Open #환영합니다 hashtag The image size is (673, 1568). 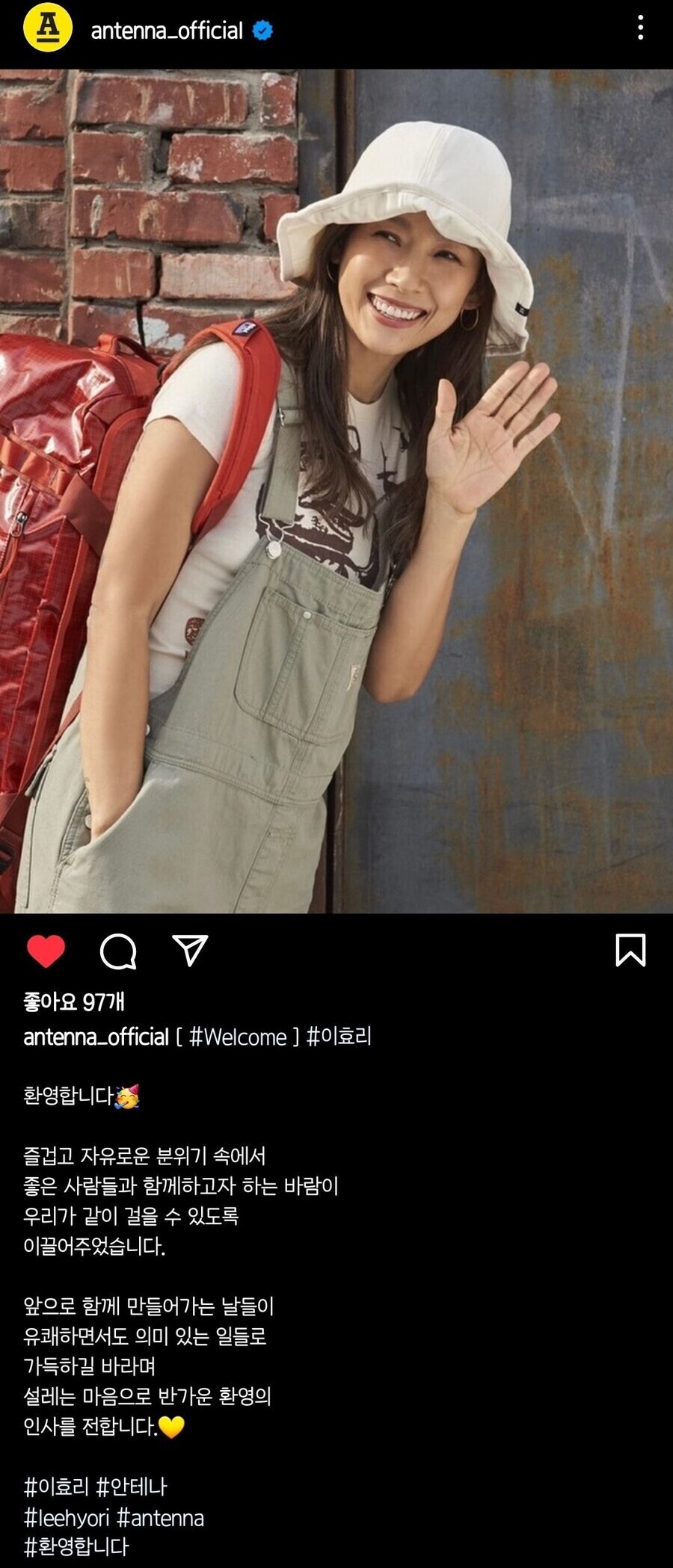click(76, 1546)
